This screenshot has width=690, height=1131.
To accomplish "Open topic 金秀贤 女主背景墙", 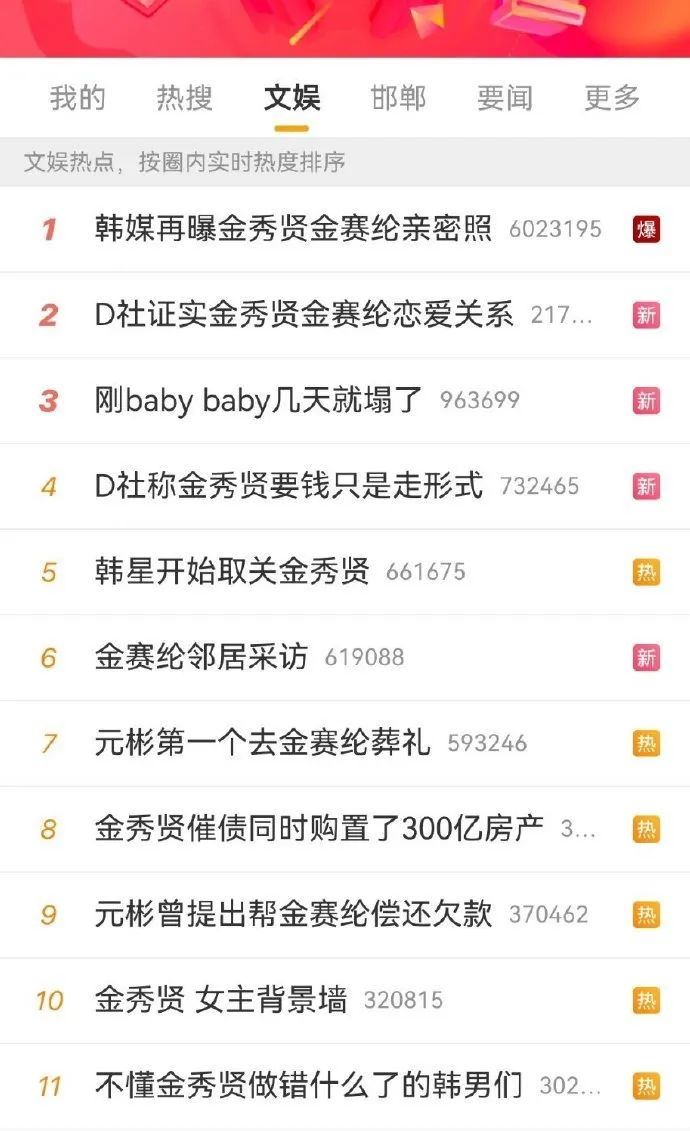I will pyautogui.click(x=221, y=1000).
